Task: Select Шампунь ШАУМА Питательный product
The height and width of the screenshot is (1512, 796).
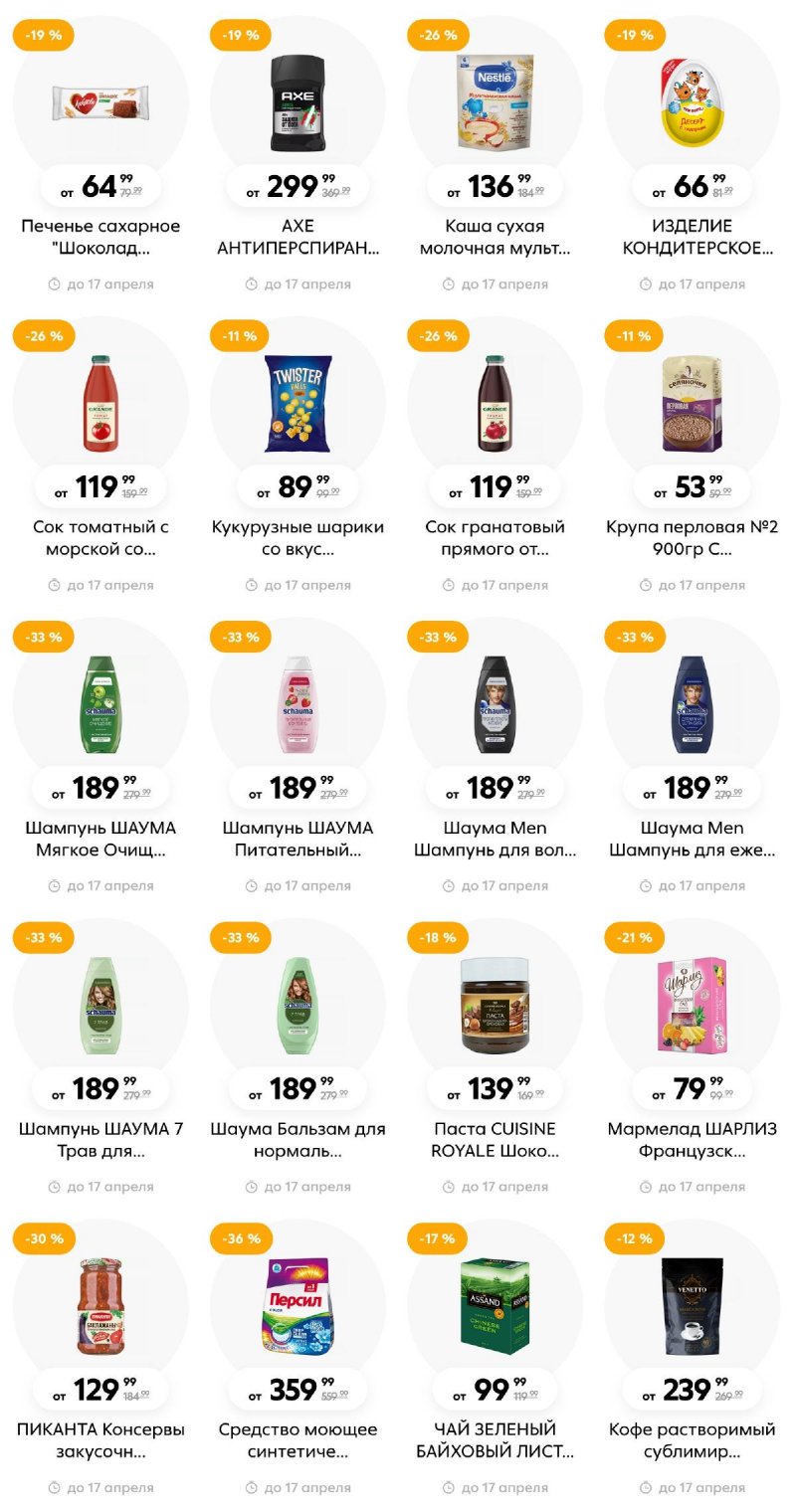Action: pos(298,704)
